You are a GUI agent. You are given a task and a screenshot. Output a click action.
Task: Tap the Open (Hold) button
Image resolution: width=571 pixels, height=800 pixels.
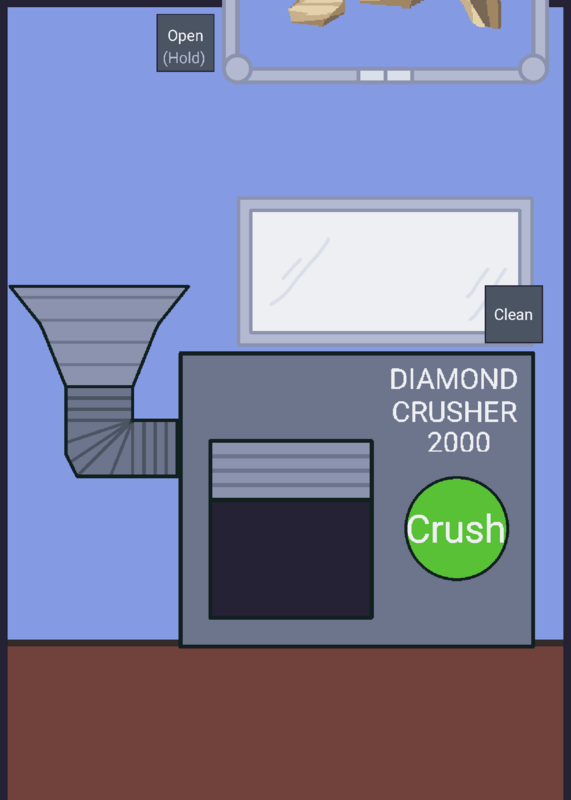(x=185, y=43)
